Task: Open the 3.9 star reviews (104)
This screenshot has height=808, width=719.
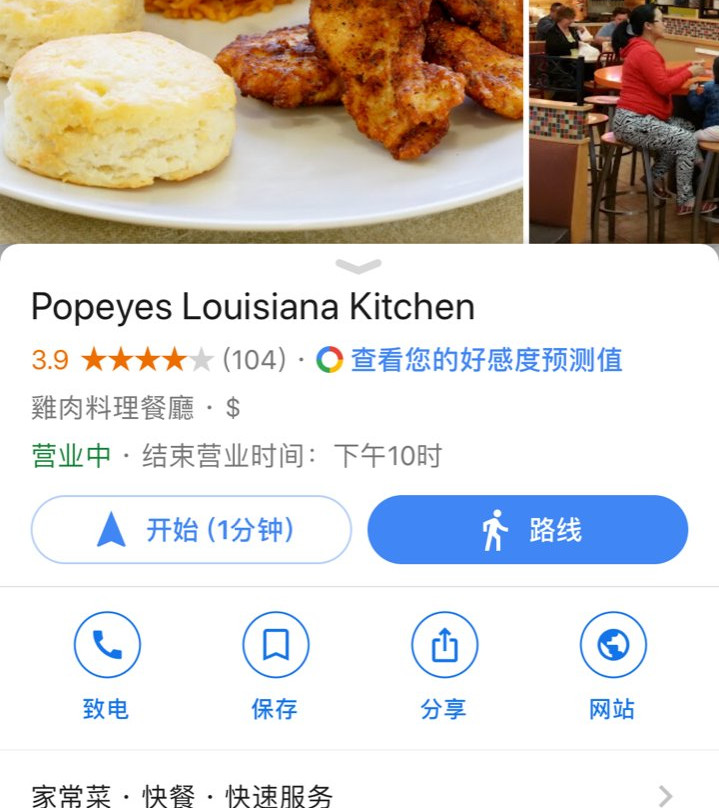Action: point(158,360)
